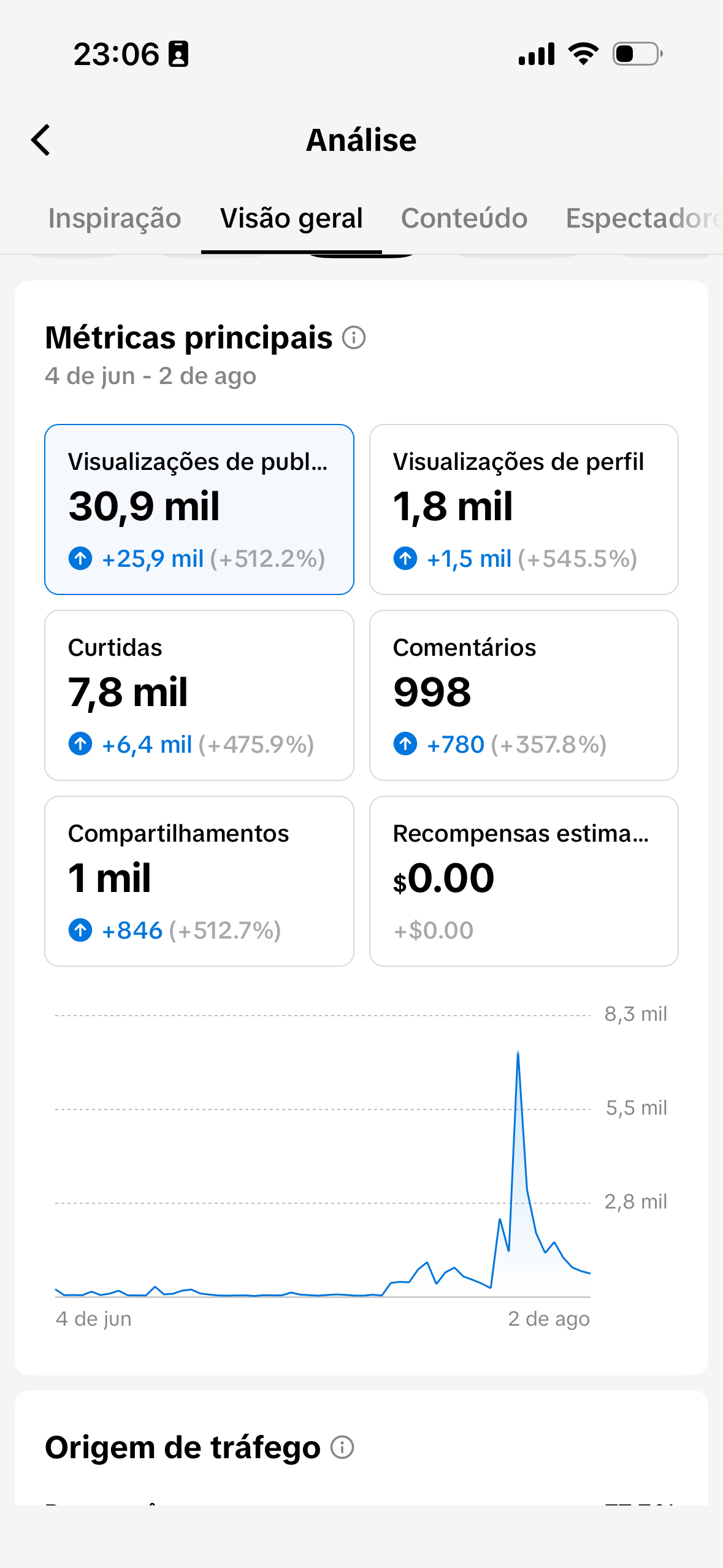Select the Visão geral tab
The image size is (723, 1568).
pyautogui.click(x=291, y=218)
